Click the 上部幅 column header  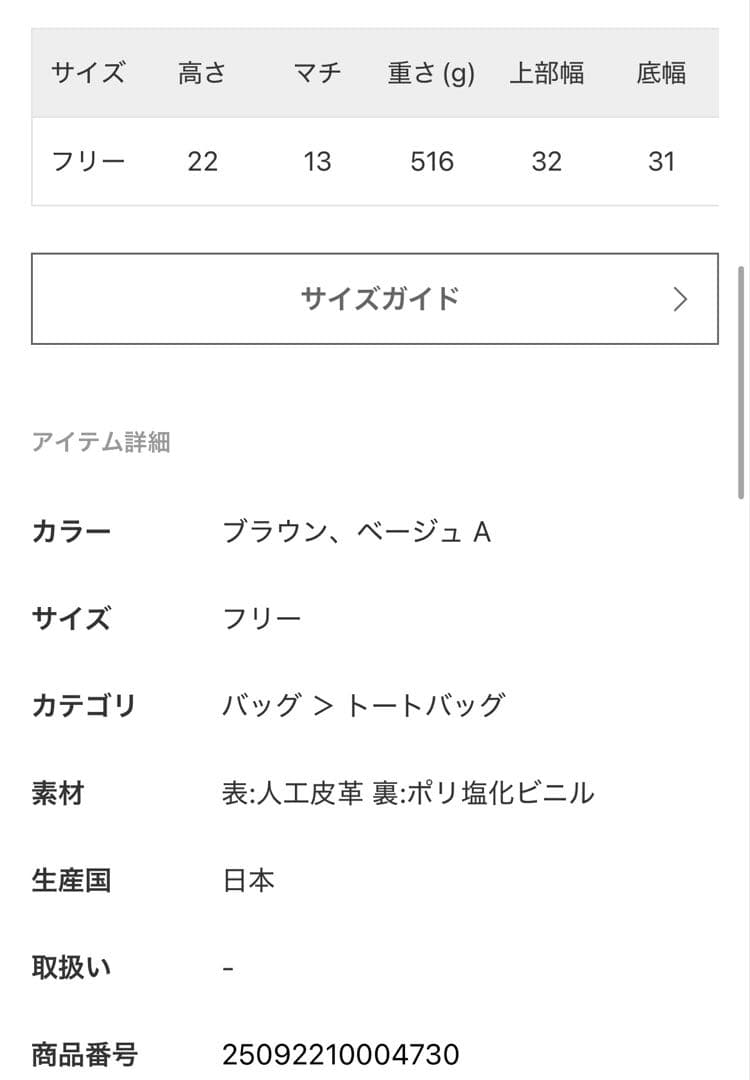pyautogui.click(x=548, y=72)
